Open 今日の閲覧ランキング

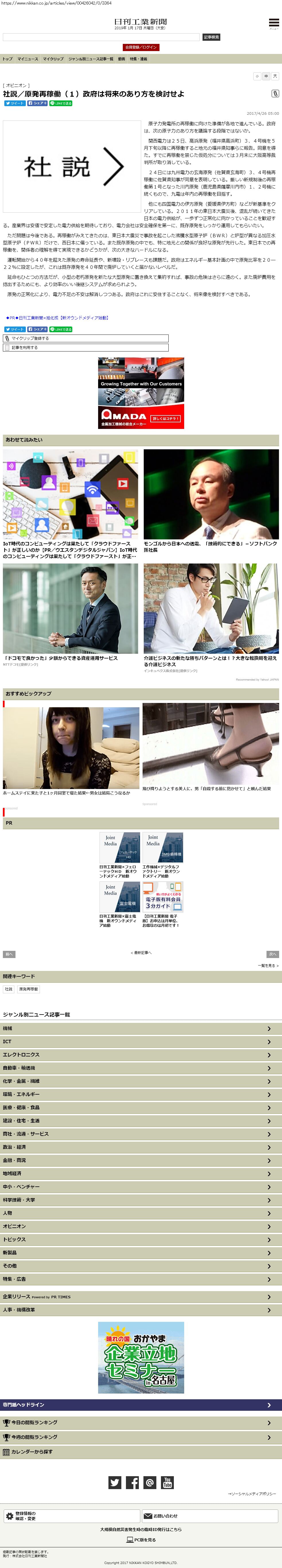[141, 1423]
